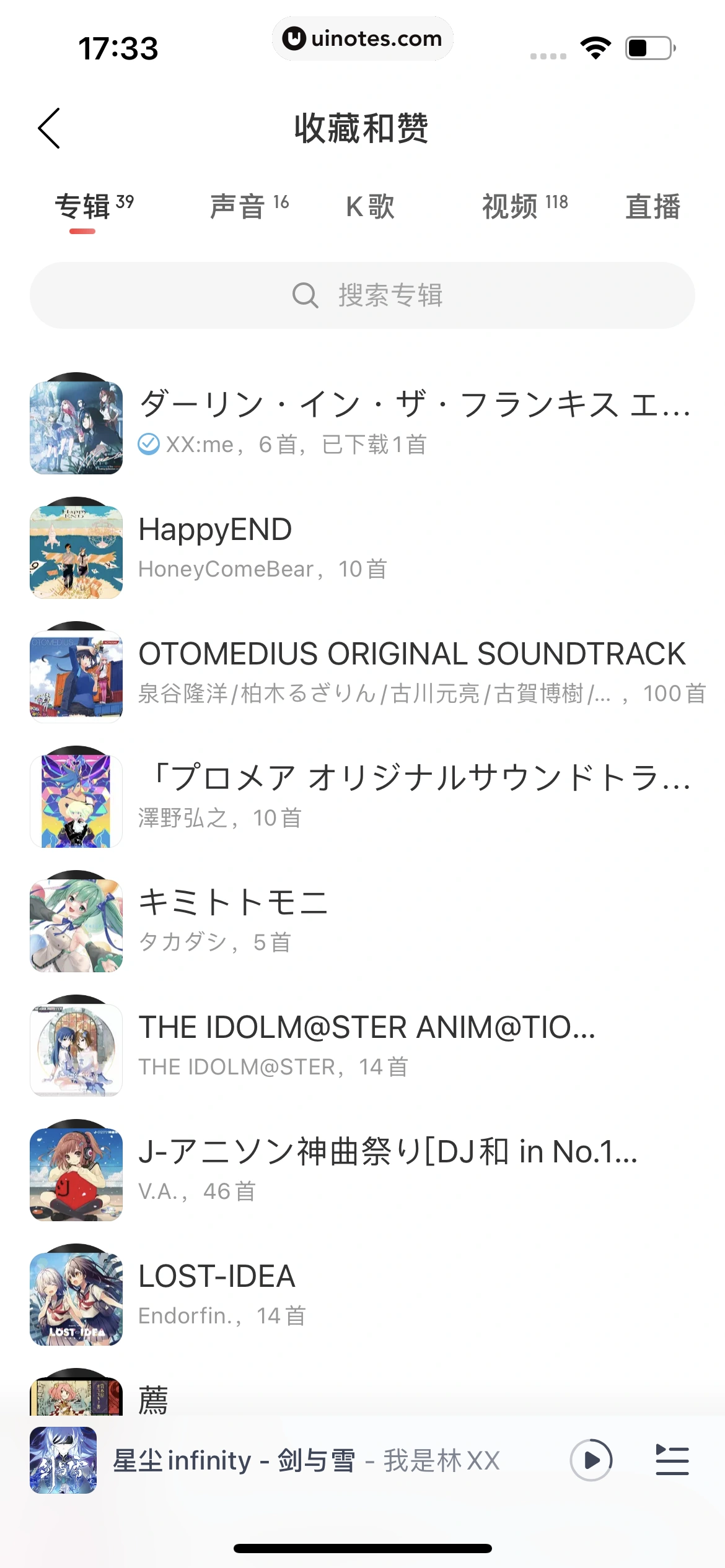Switch to the K歌 tab

370,206
